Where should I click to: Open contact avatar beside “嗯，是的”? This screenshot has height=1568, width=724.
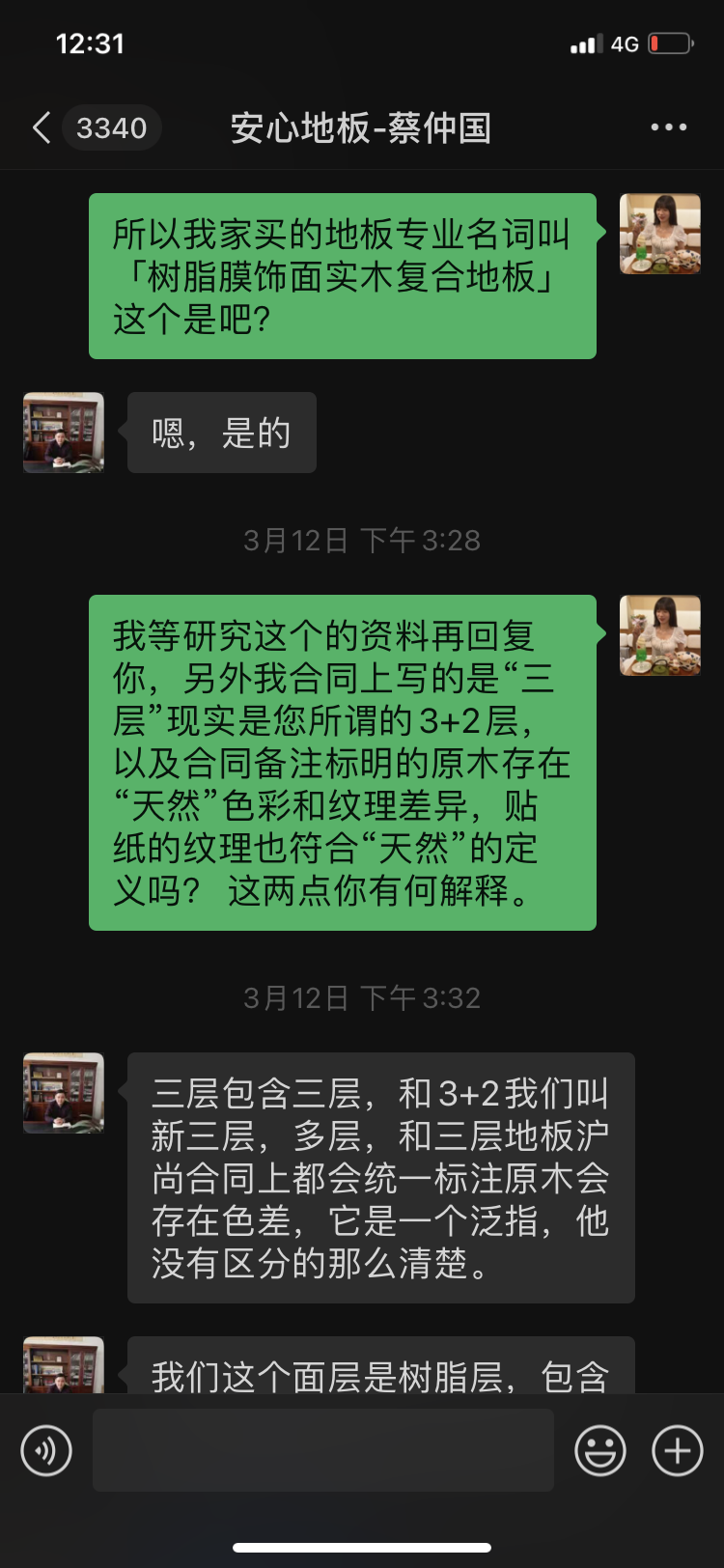tap(64, 433)
